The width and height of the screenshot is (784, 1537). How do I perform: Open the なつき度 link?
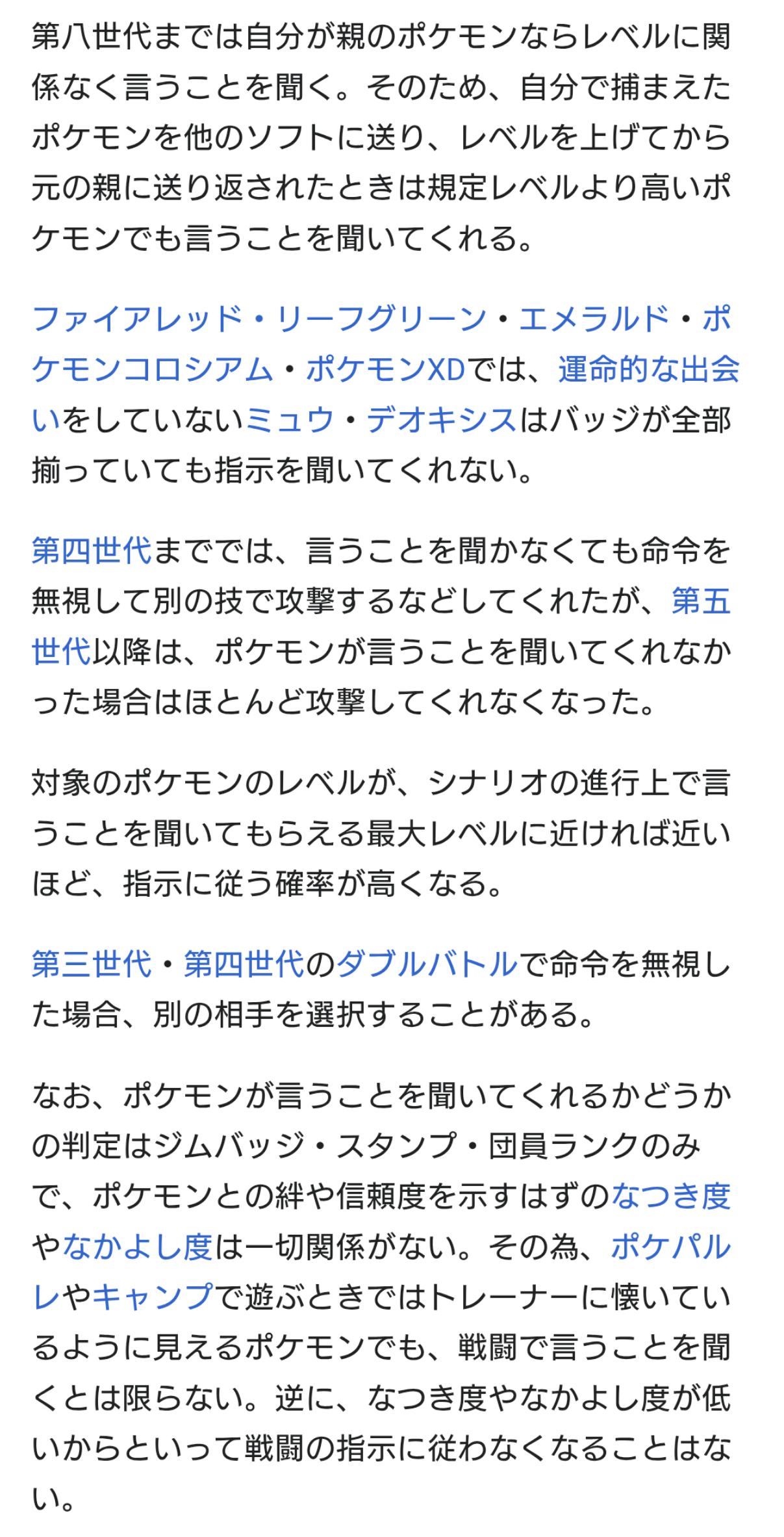click(670, 1196)
